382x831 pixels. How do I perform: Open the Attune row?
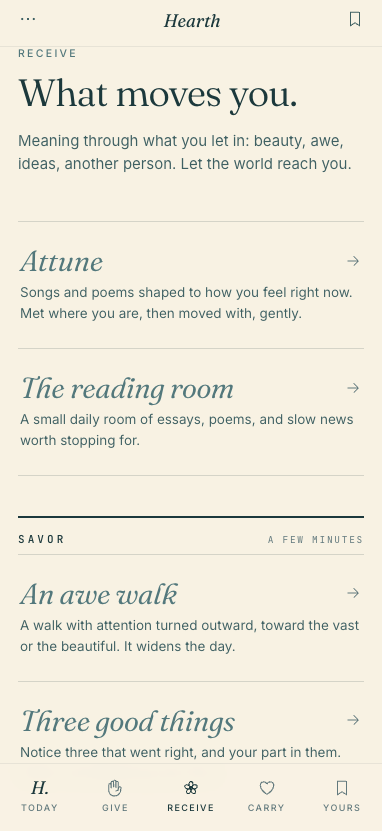[191, 285]
